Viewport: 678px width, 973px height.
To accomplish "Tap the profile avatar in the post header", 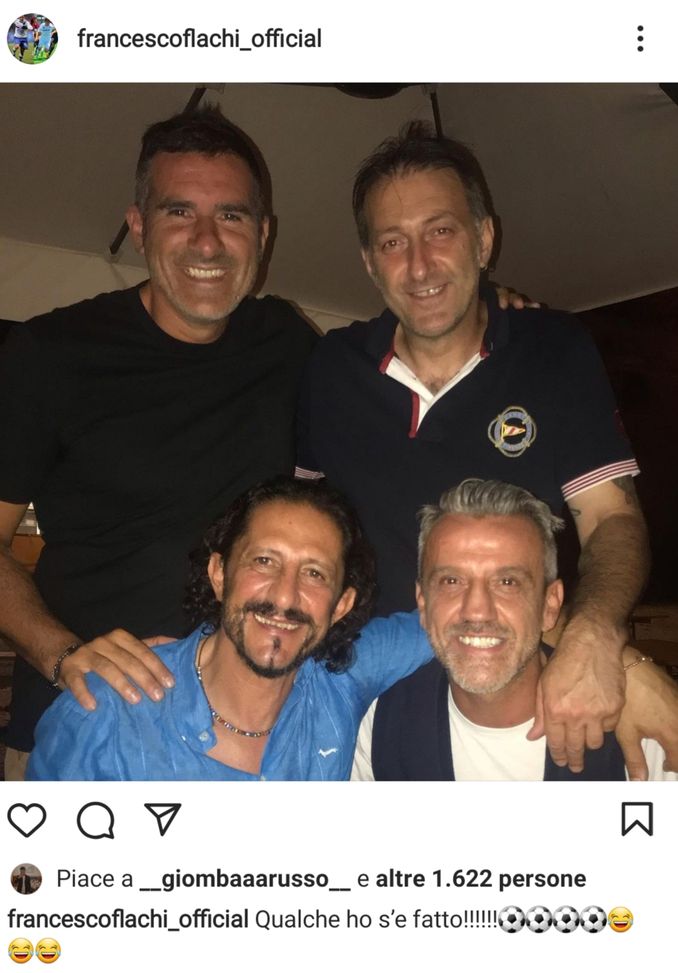I will pos(32,39).
